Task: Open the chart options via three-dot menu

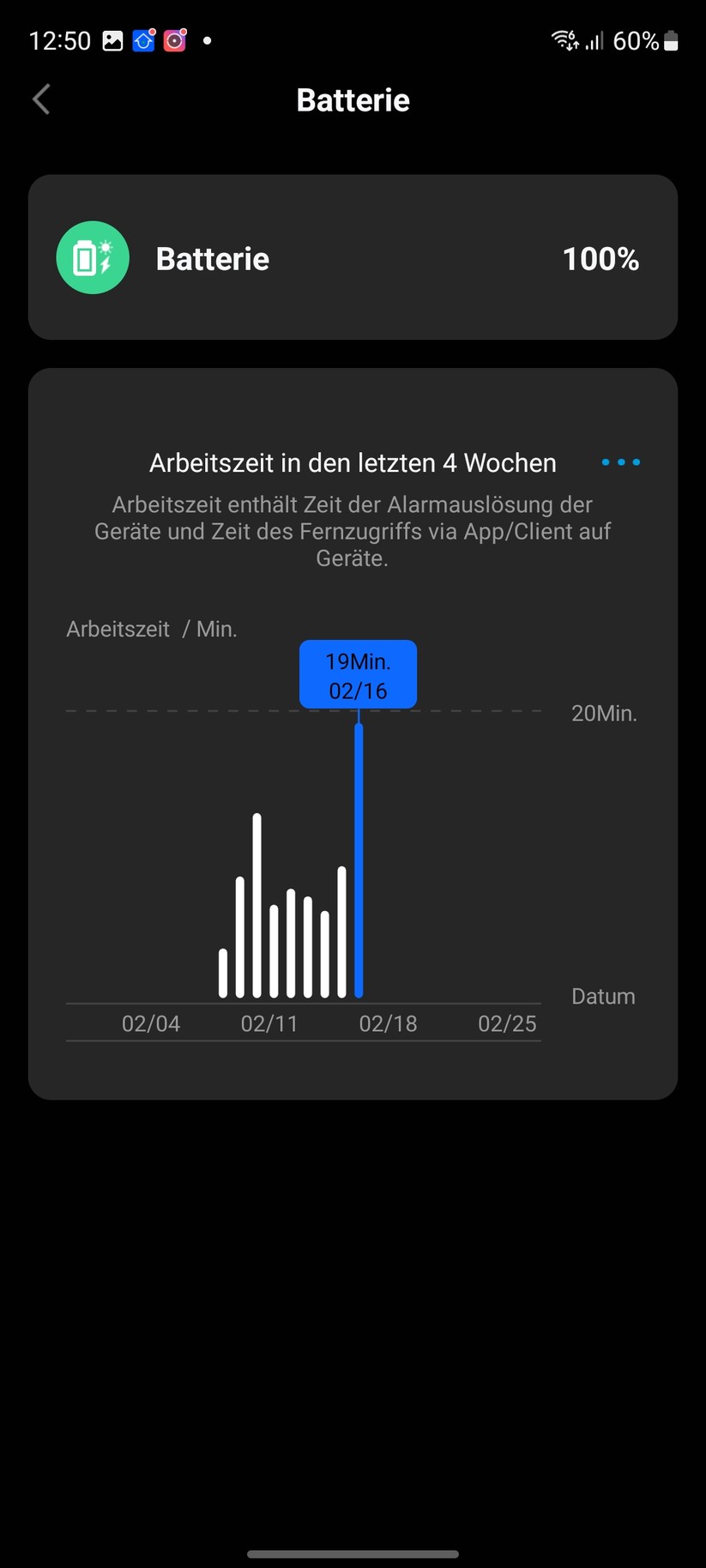Action: [x=619, y=461]
